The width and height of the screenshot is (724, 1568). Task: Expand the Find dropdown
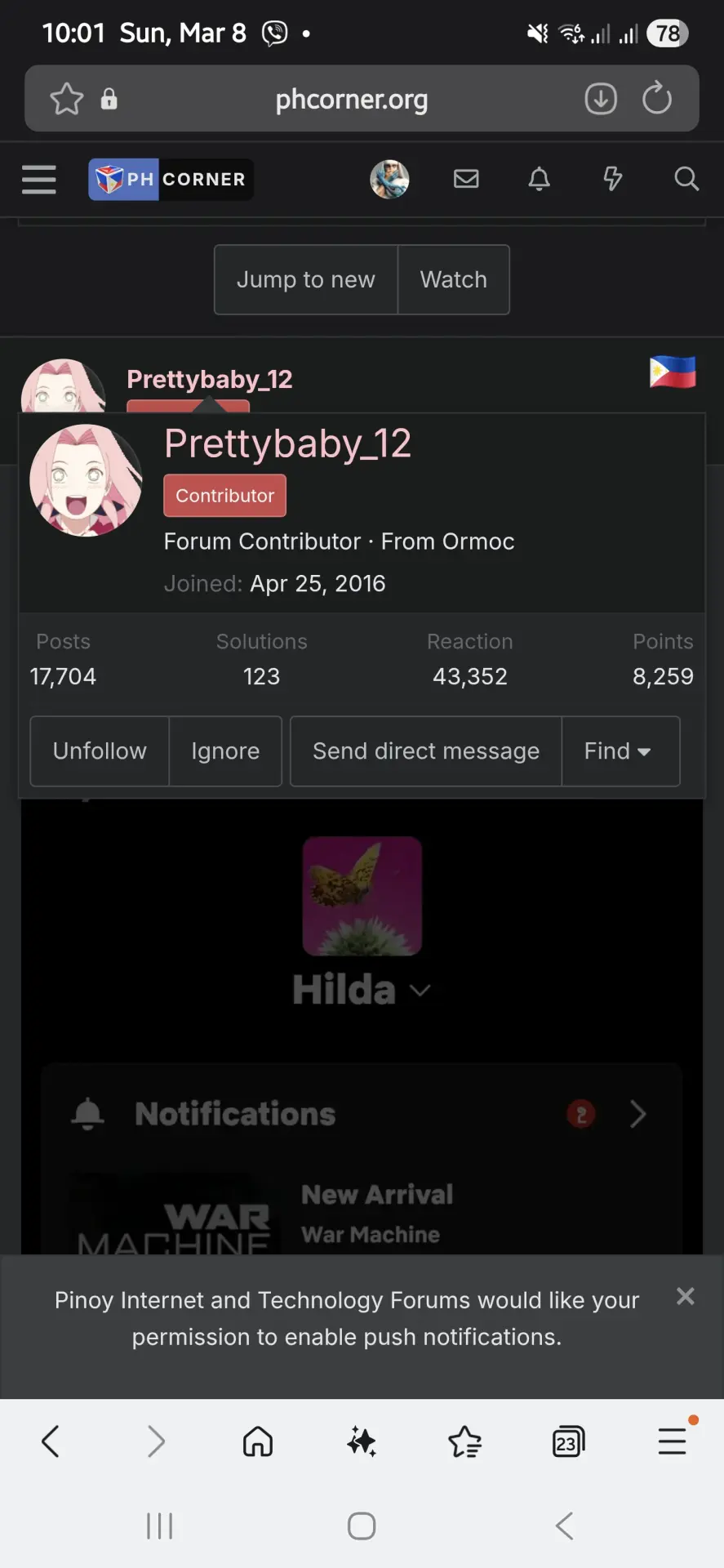point(620,751)
